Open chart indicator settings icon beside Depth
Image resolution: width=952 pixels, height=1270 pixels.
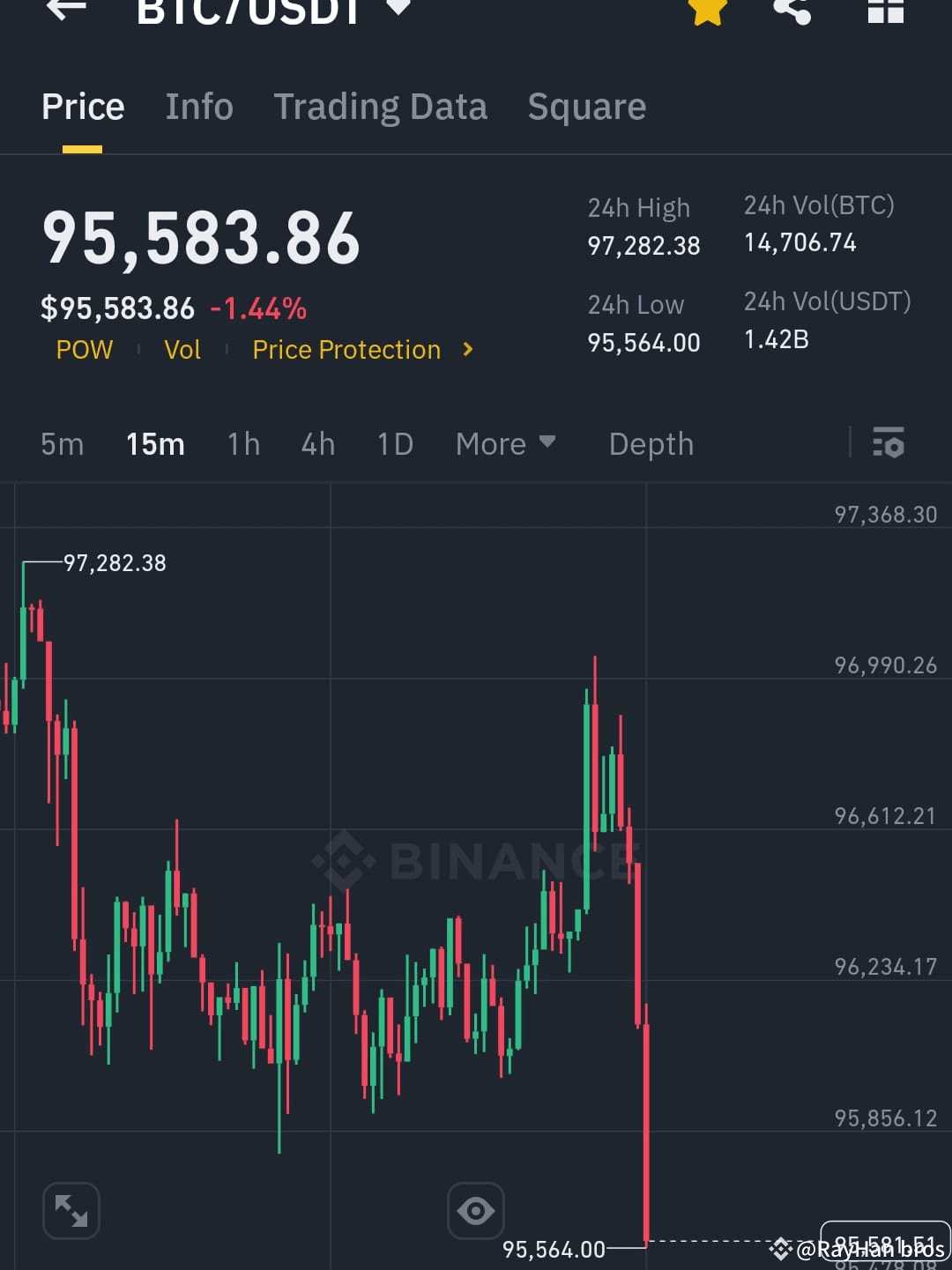[x=889, y=444]
